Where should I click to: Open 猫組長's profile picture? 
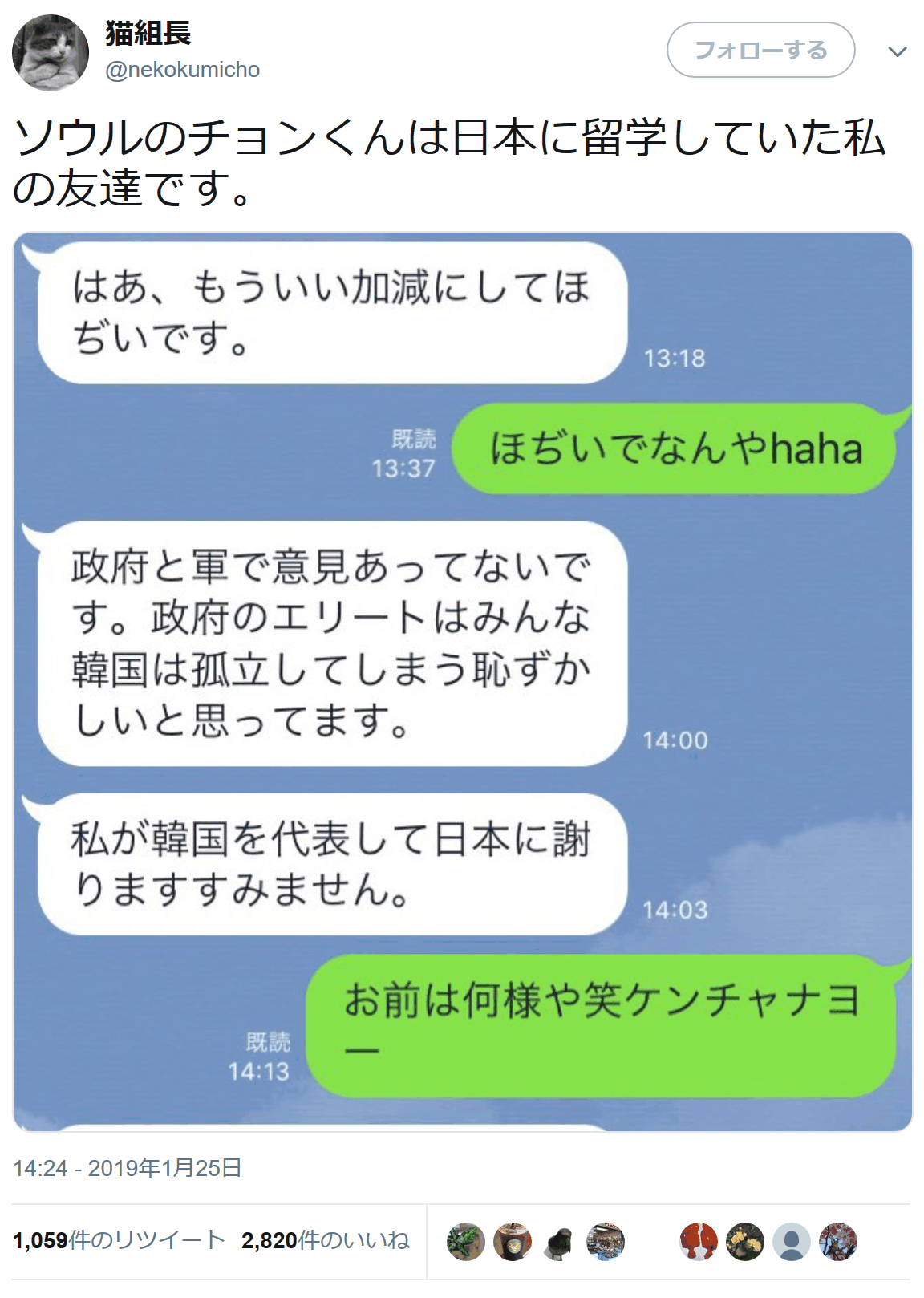(51, 52)
